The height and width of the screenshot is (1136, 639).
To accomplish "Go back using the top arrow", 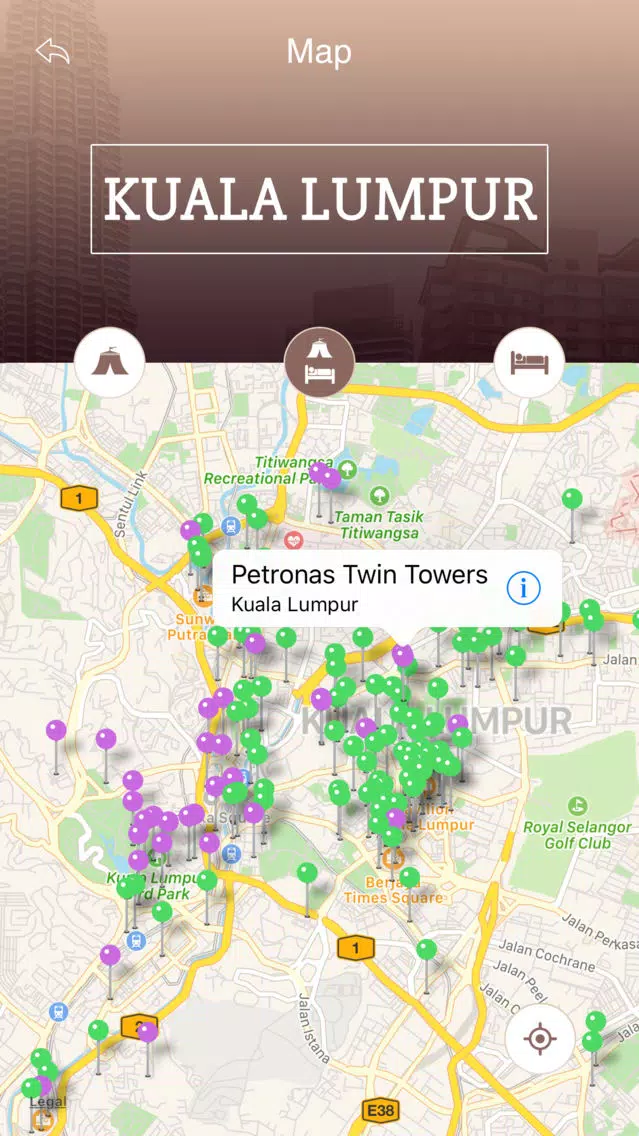I will [x=52, y=51].
